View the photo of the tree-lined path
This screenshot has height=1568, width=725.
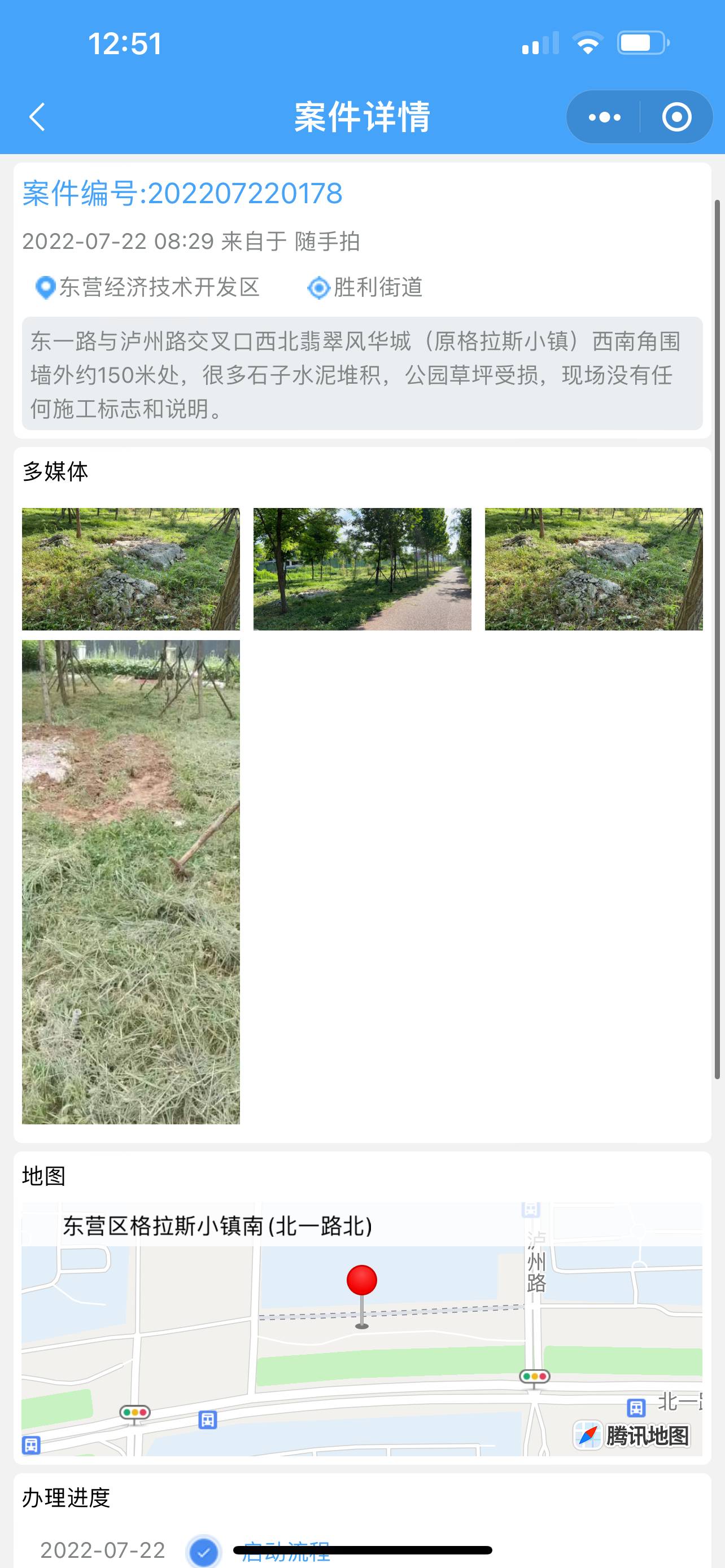click(x=362, y=569)
